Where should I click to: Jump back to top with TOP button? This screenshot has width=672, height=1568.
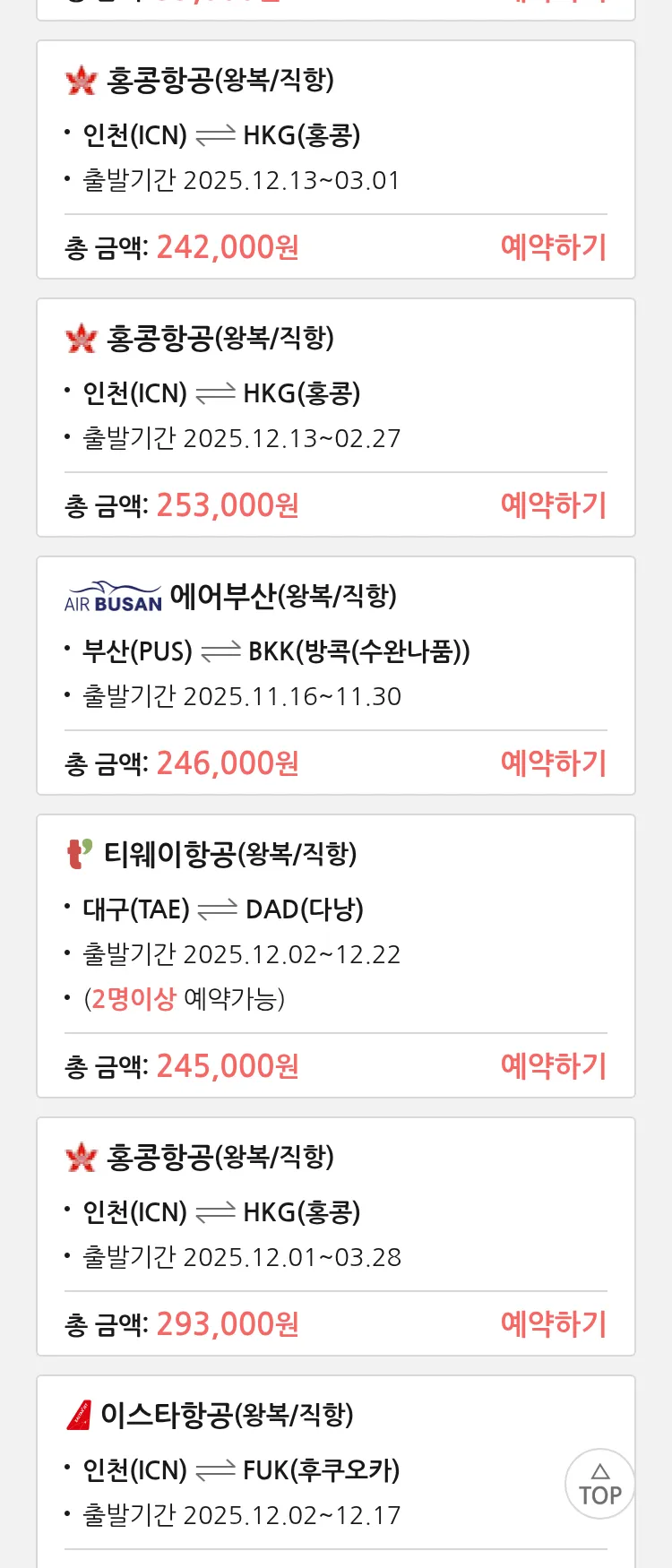click(x=599, y=1484)
